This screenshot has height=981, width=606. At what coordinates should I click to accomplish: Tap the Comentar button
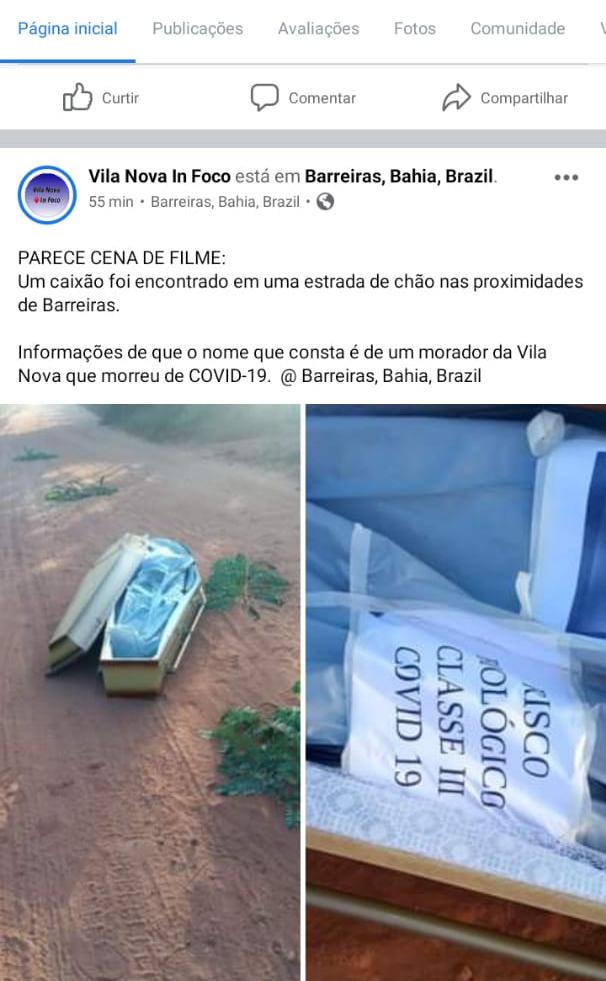(x=303, y=98)
